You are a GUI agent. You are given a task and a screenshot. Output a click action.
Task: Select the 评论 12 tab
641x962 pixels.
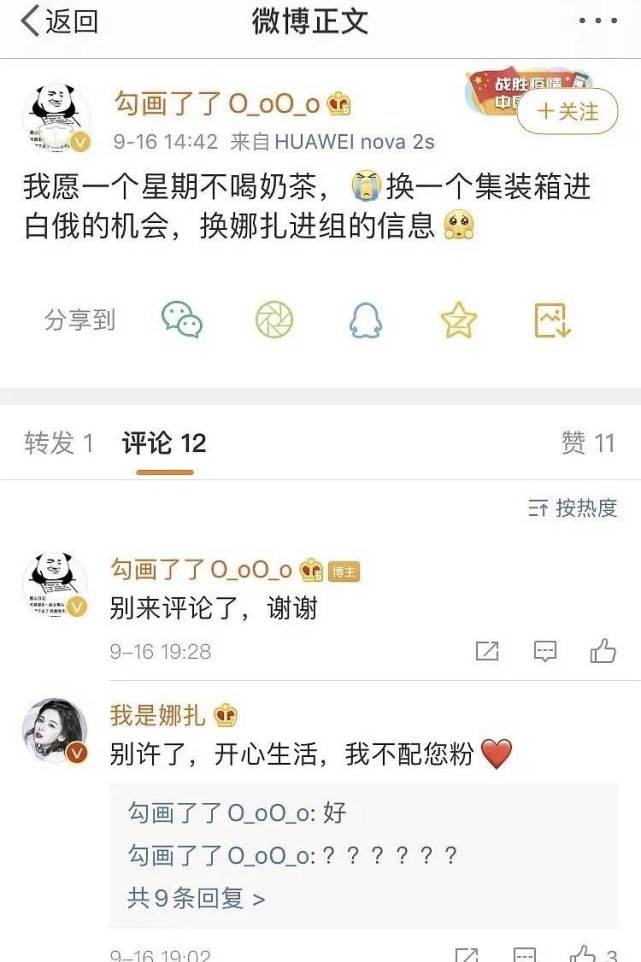click(164, 443)
